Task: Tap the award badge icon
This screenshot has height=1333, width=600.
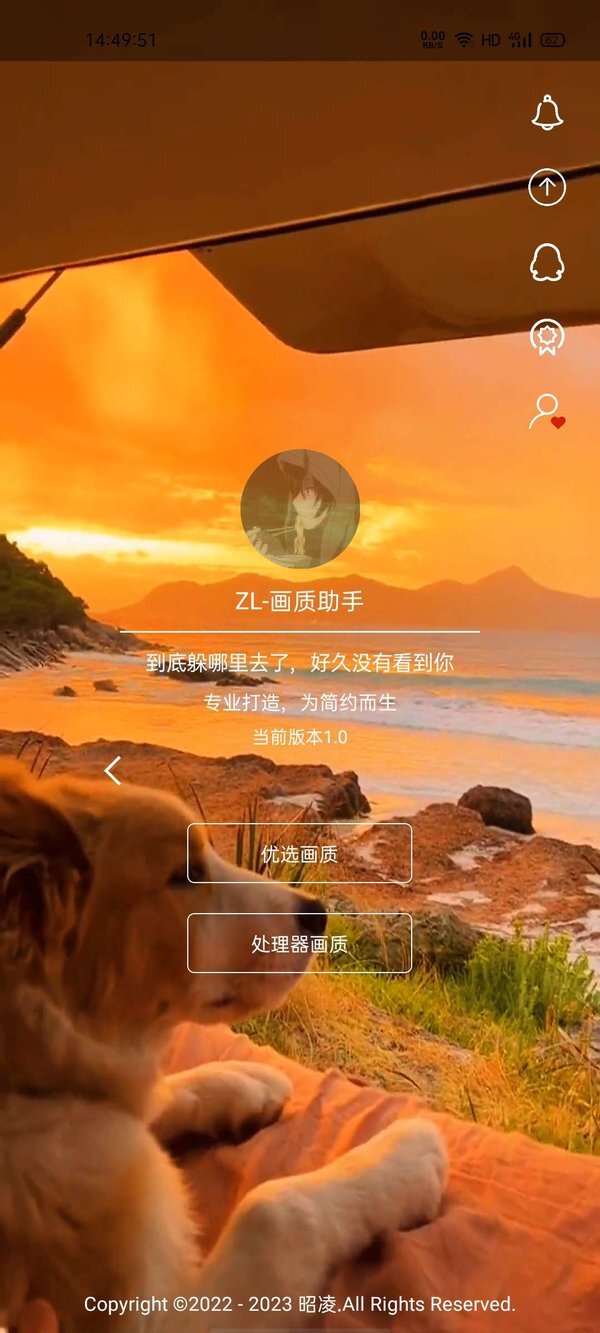Action: pyautogui.click(x=547, y=338)
